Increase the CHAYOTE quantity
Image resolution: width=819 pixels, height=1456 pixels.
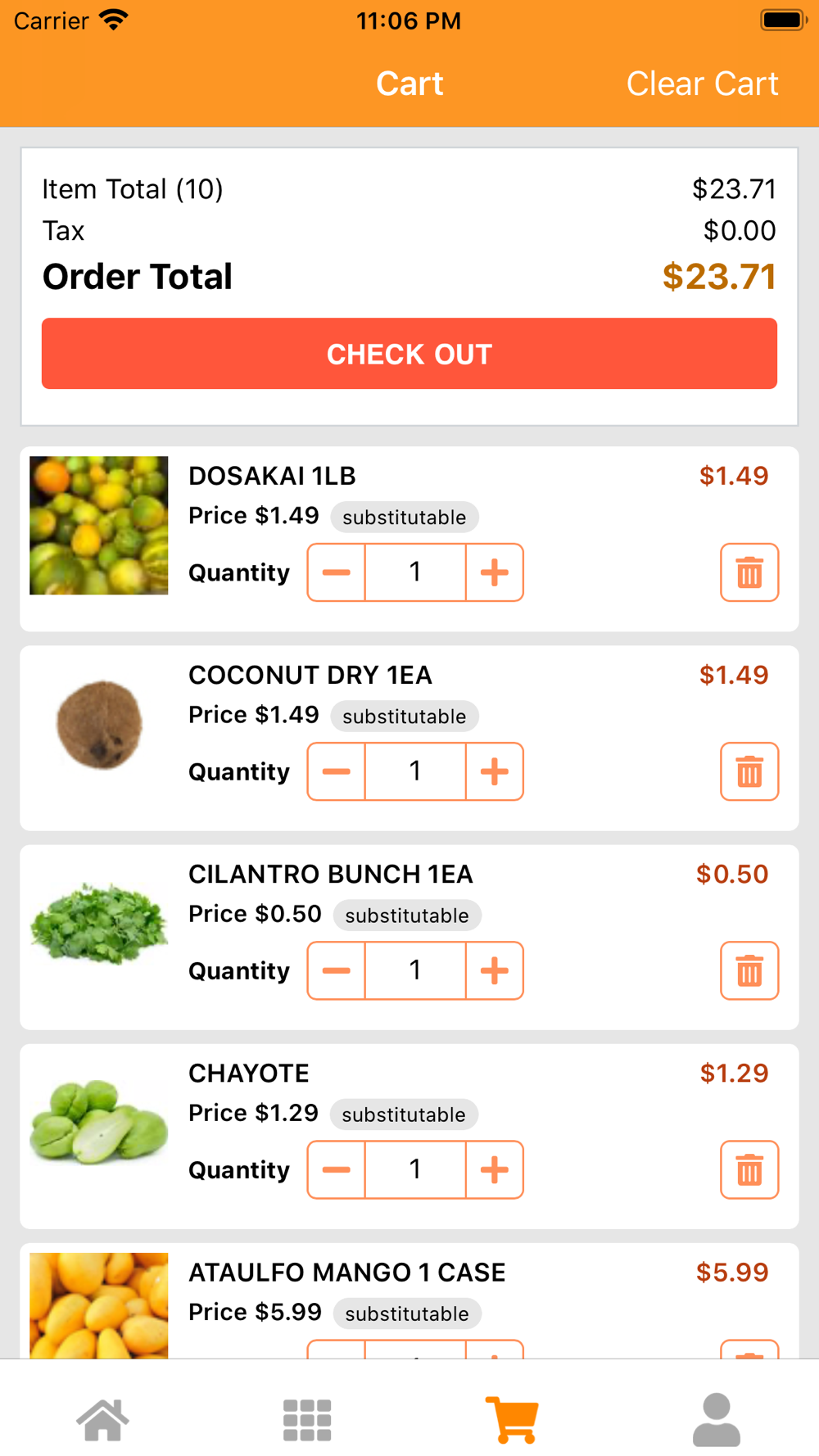(x=495, y=1169)
